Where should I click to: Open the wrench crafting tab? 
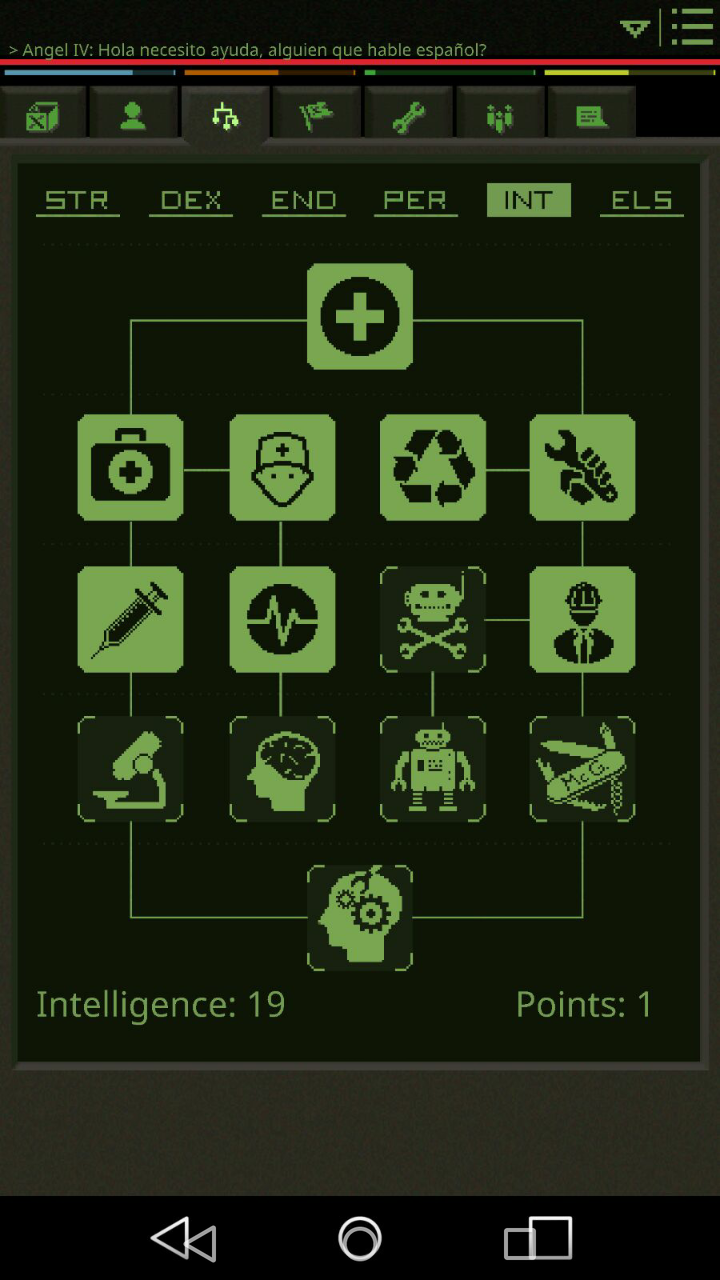click(408, 116)
